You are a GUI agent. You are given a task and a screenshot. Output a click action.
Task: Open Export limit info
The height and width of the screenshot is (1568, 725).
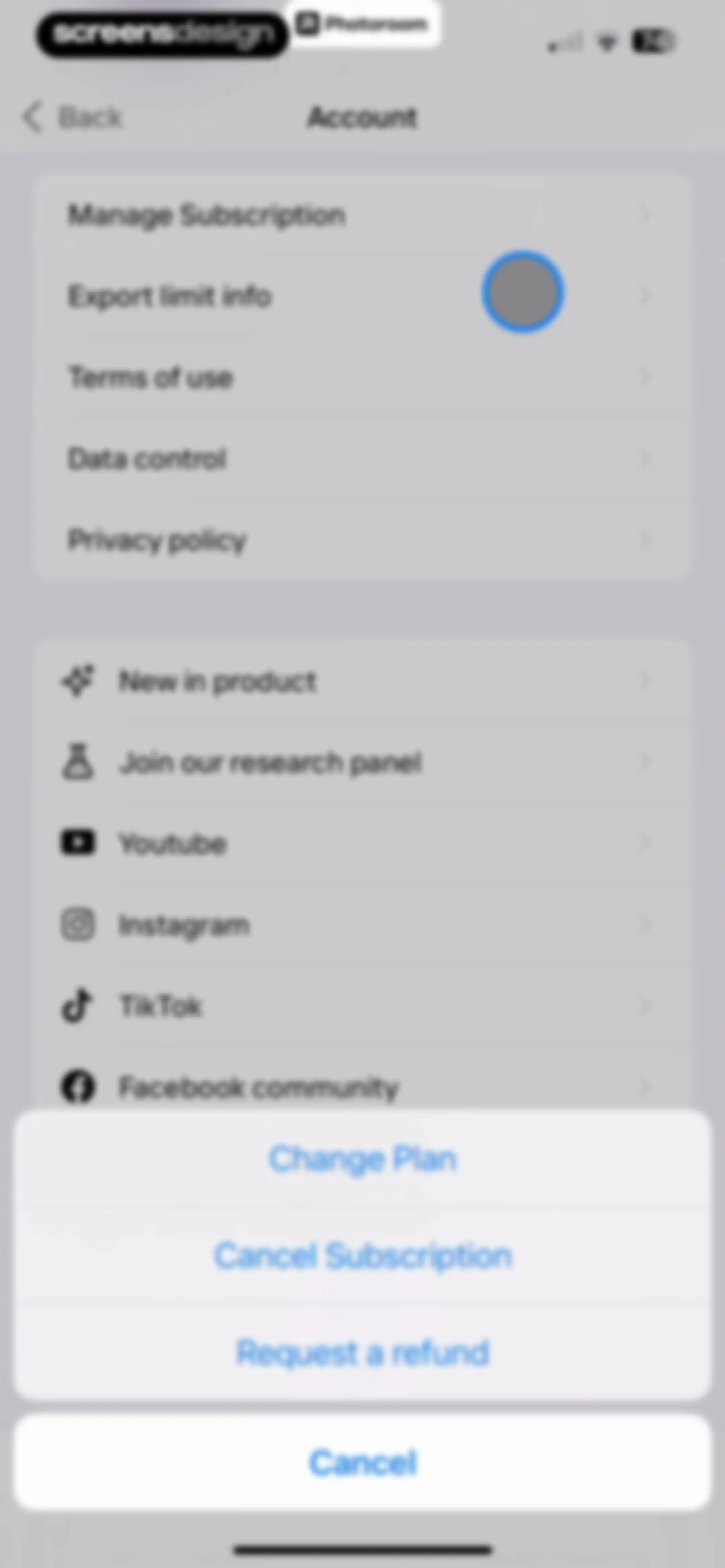tap(363, 296)
